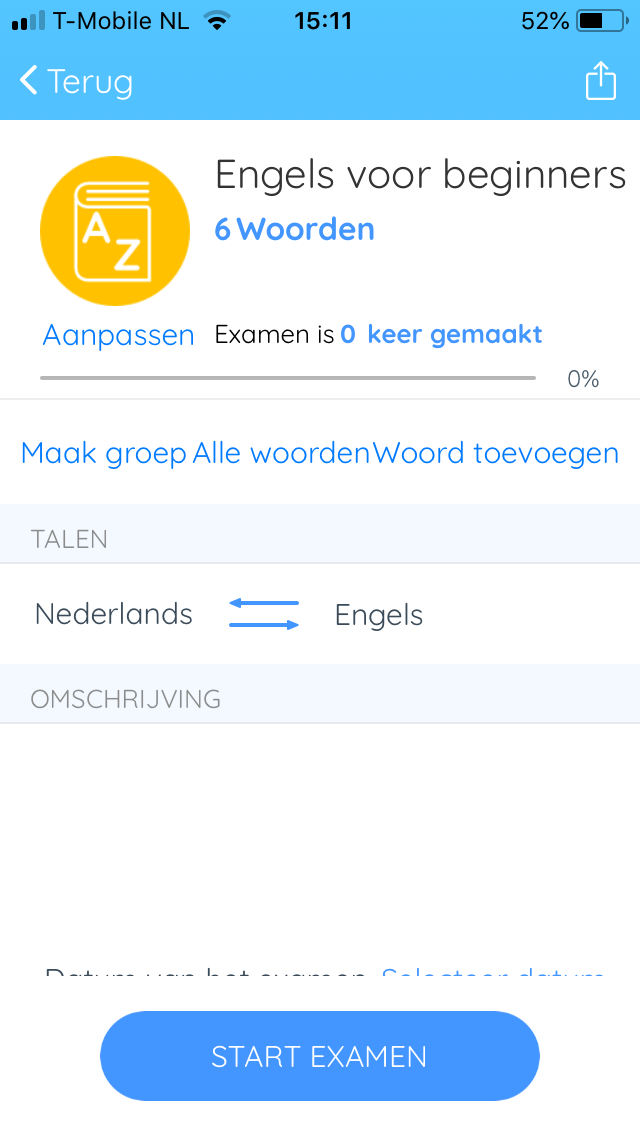Tap the yellow A-Z book icon
640x1136 pixels.
pos(115,230)
